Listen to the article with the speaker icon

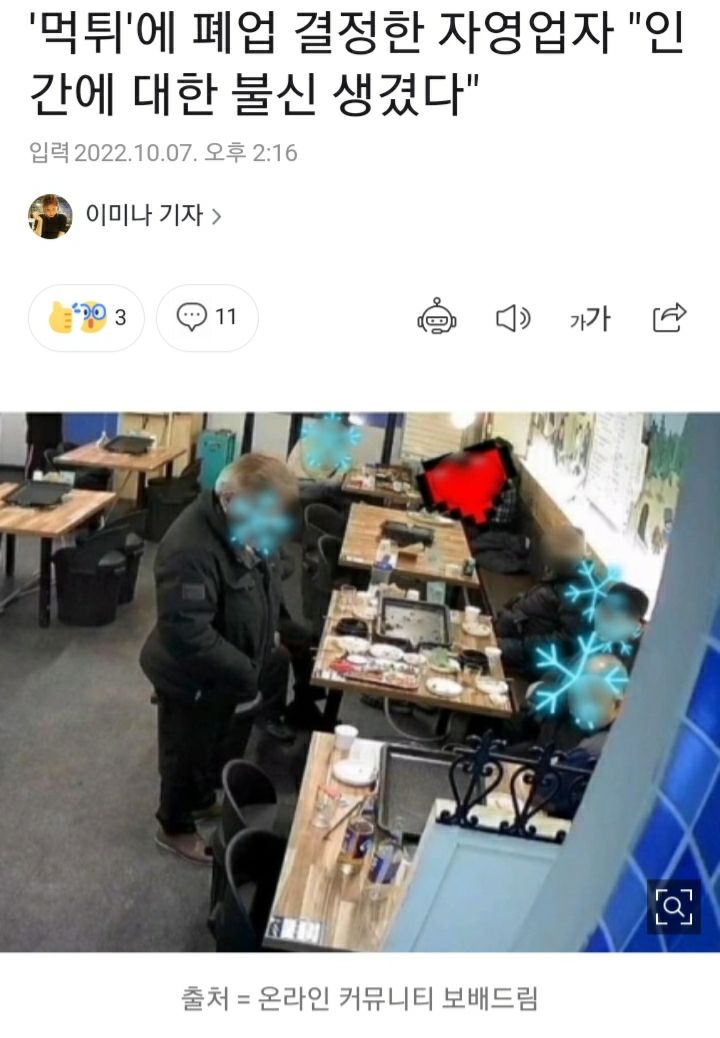[x=513, y=318]
